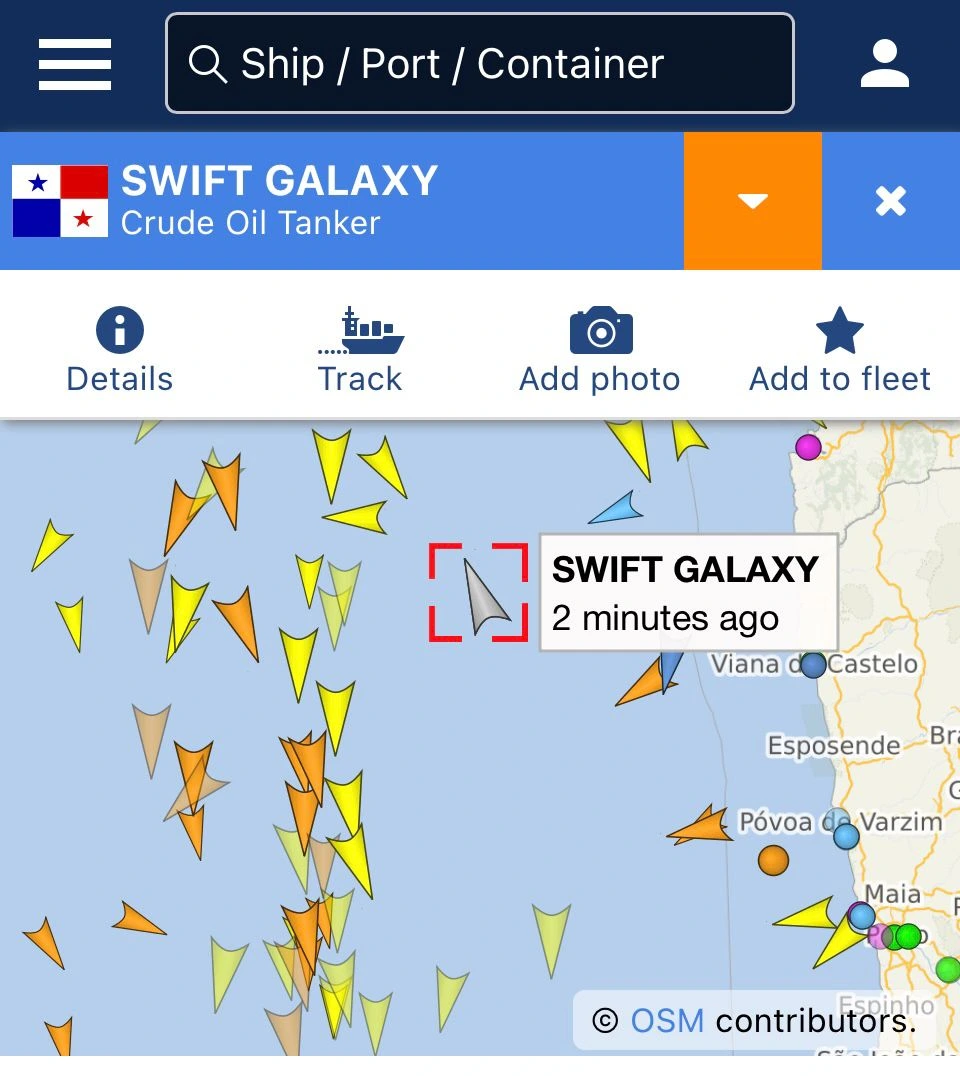The image size is (960, 1076).
Task: Close the SWIFT GALAXY vessel panel
Action: (890, 201)
